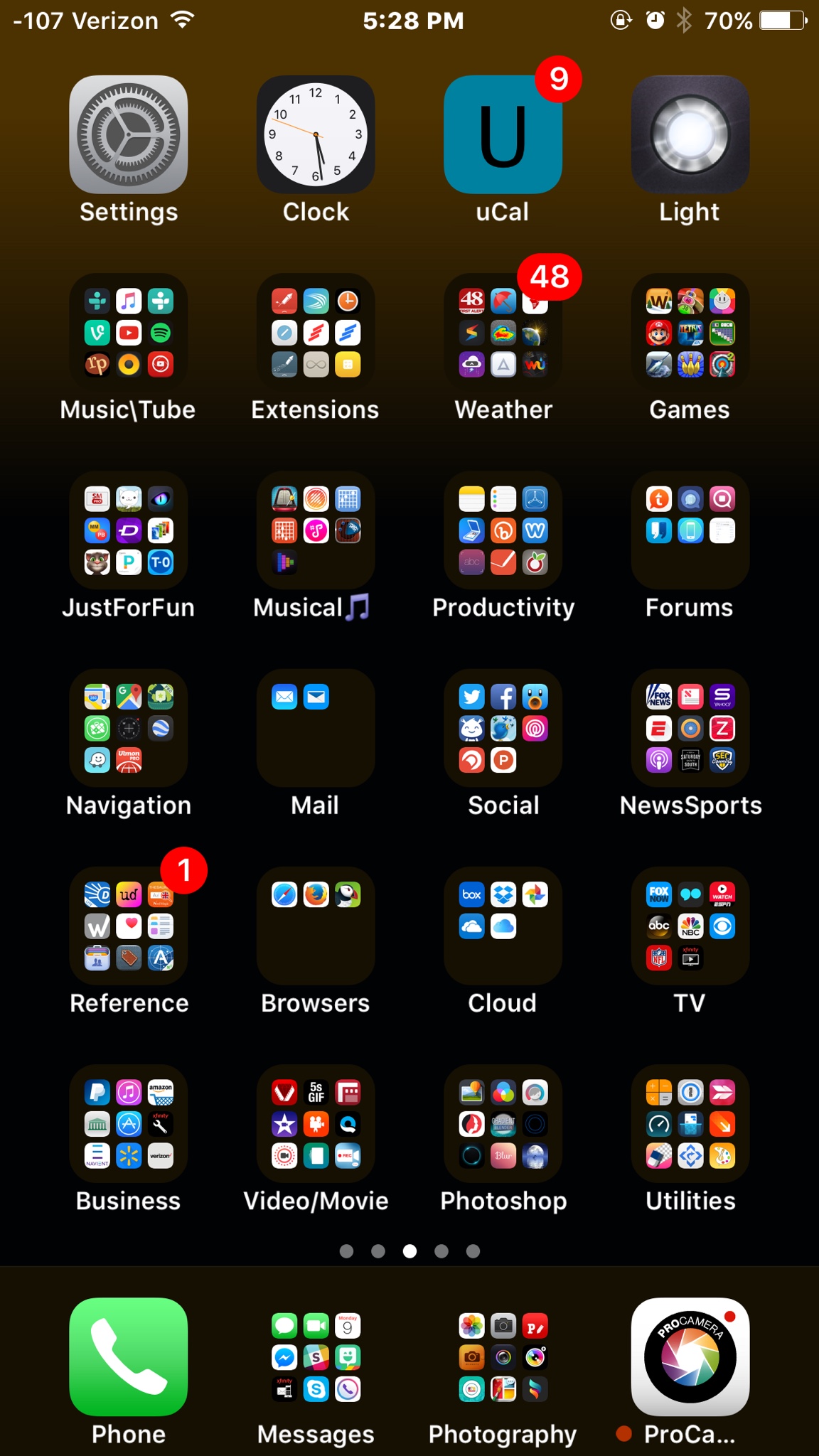Open the Weather folder
This screenshot has width=819, height=1456.
503,333
